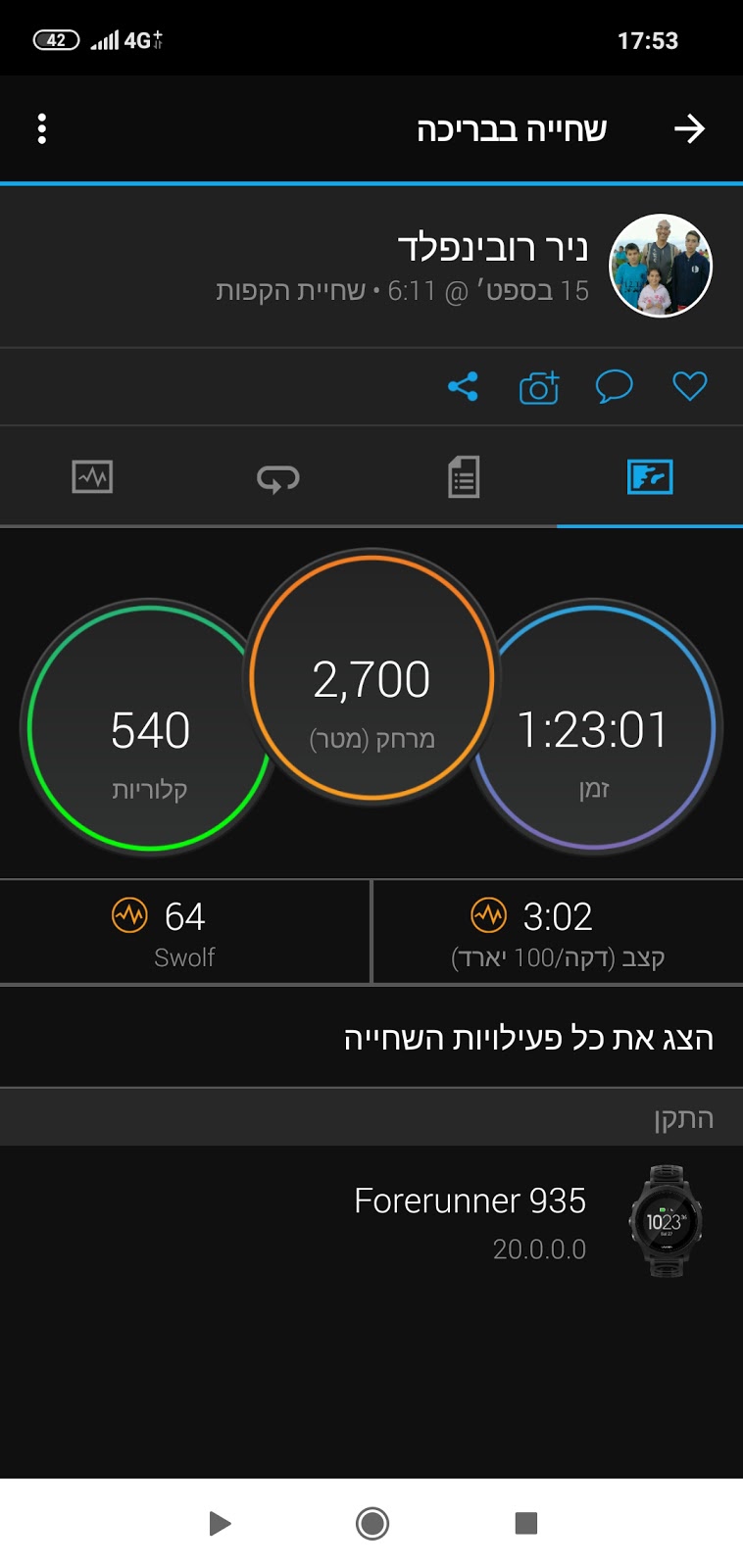Open the הצג את כל פעילויות השחייה link
743x1568 pixels.
pyautogui.click(x=527, y=1038)
